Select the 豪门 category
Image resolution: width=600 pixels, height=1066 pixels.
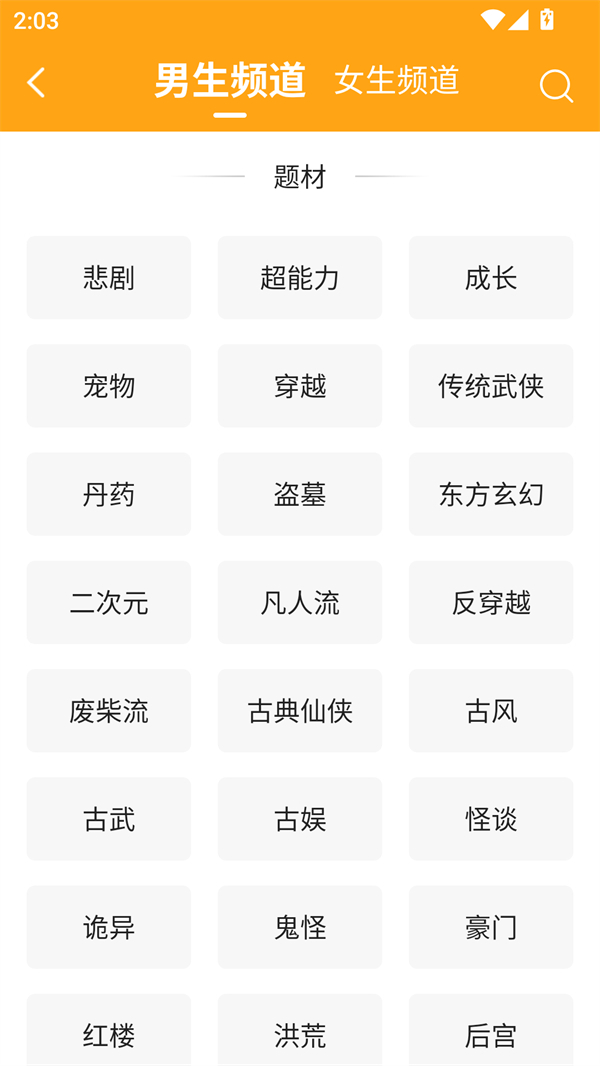491,927
